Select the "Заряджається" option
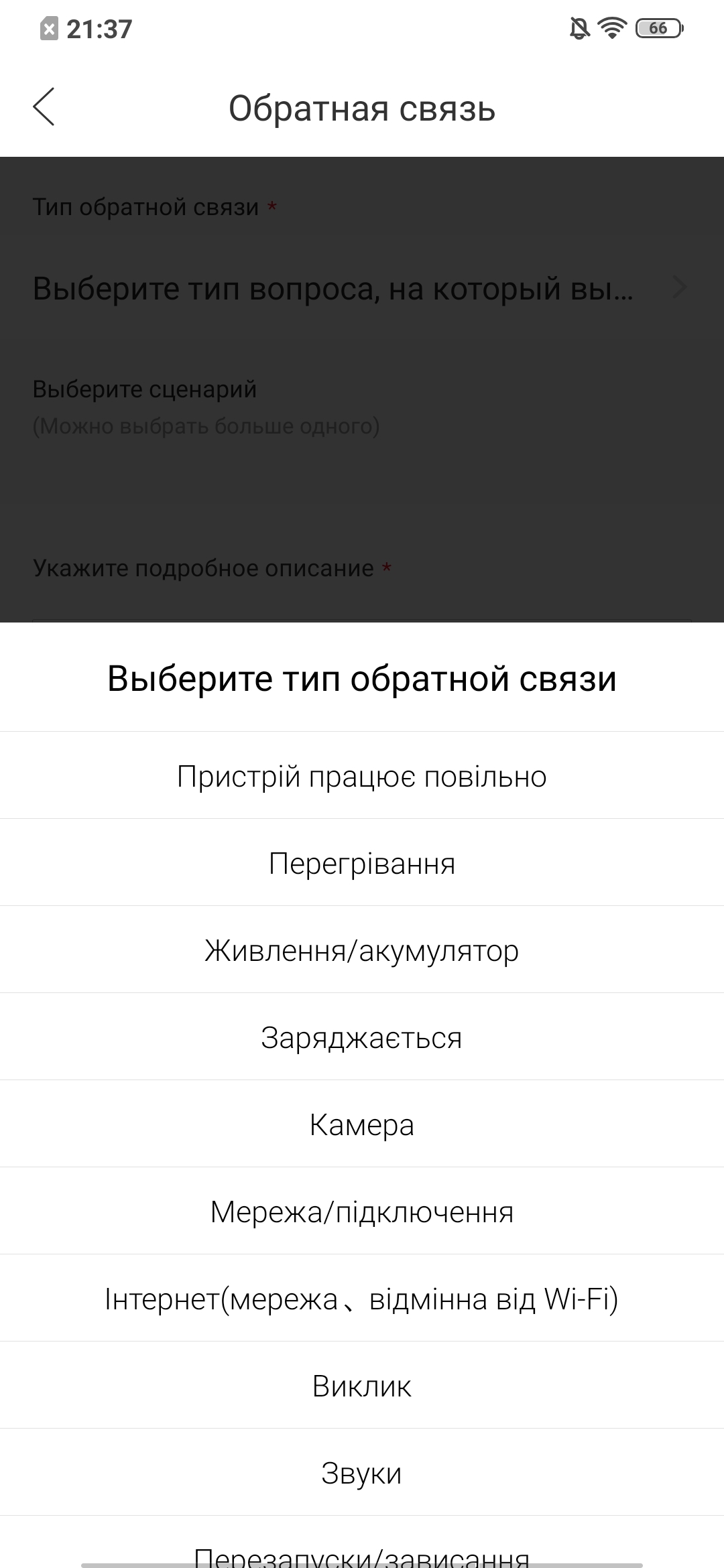 tap(362, 1037)
